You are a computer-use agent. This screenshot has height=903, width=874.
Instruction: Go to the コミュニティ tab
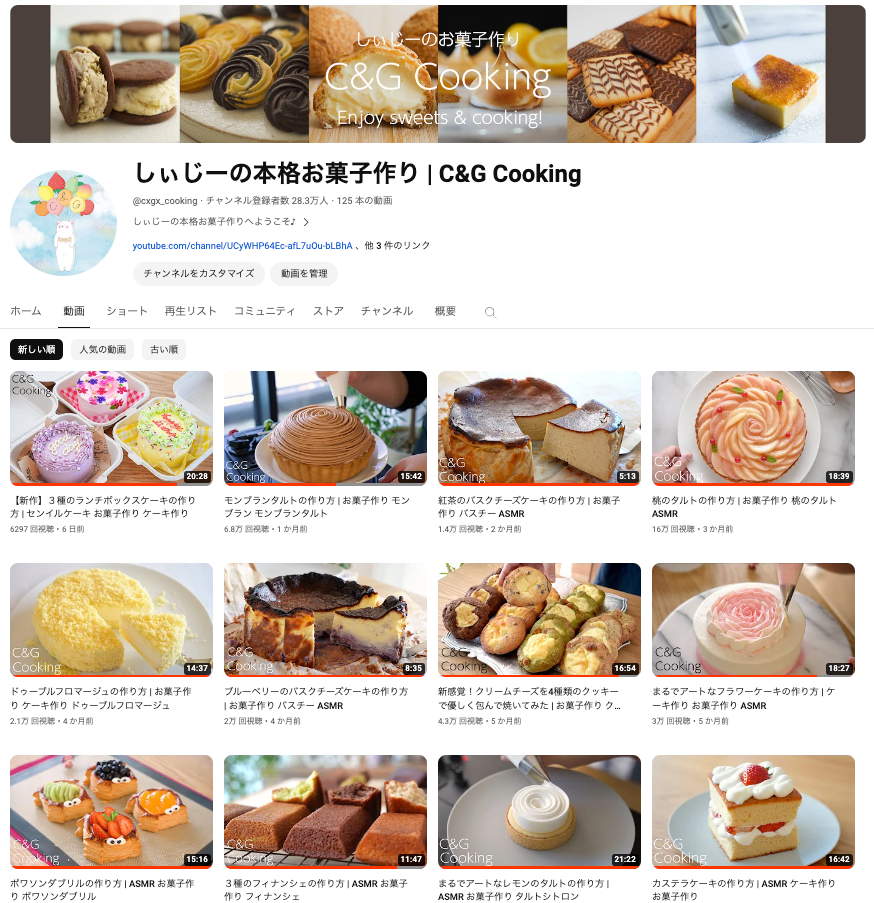(x=265, y=311)
